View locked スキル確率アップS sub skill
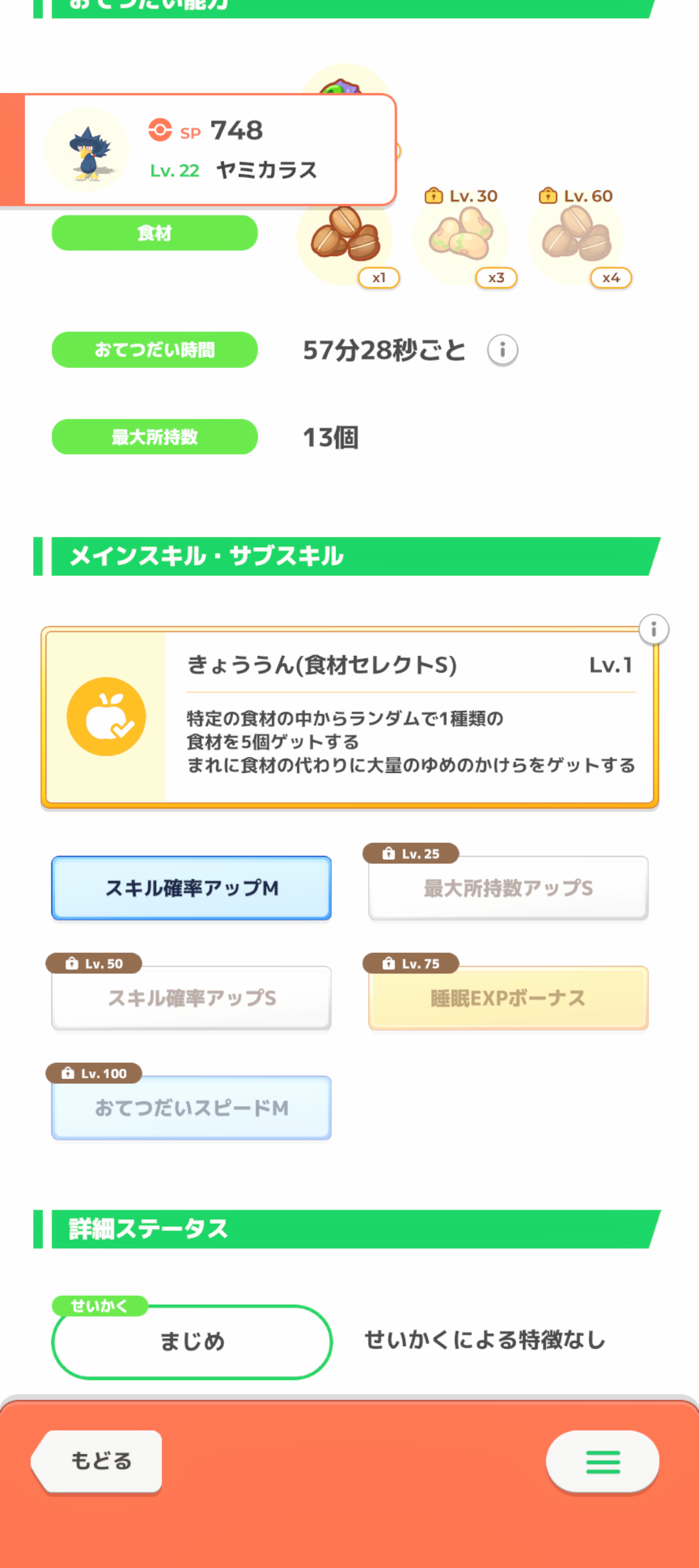Image resolution: width=699 pixels, height=1568 pixels. (x=192, y=998)
